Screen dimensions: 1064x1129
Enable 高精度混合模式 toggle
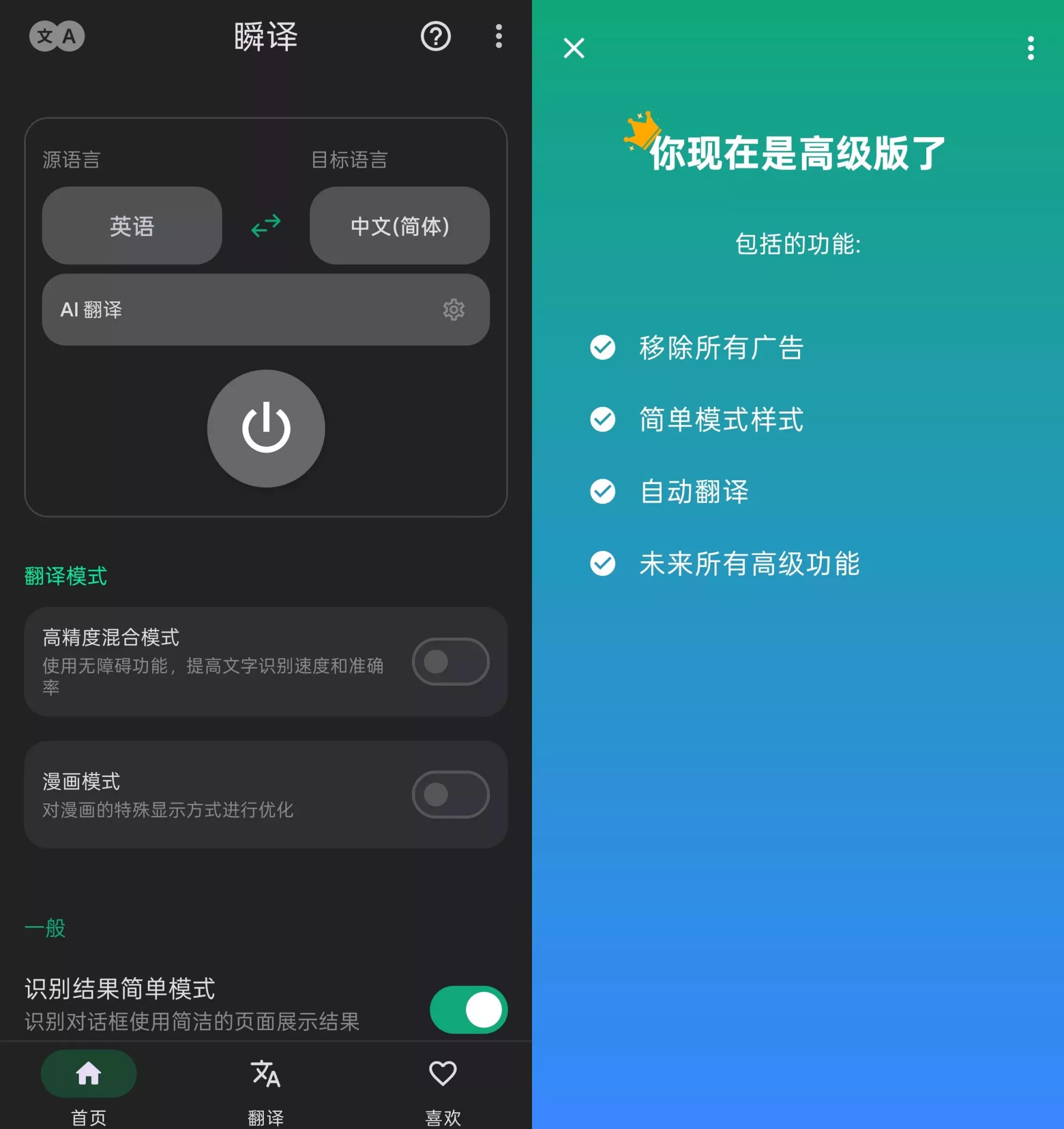click(450, 662)
